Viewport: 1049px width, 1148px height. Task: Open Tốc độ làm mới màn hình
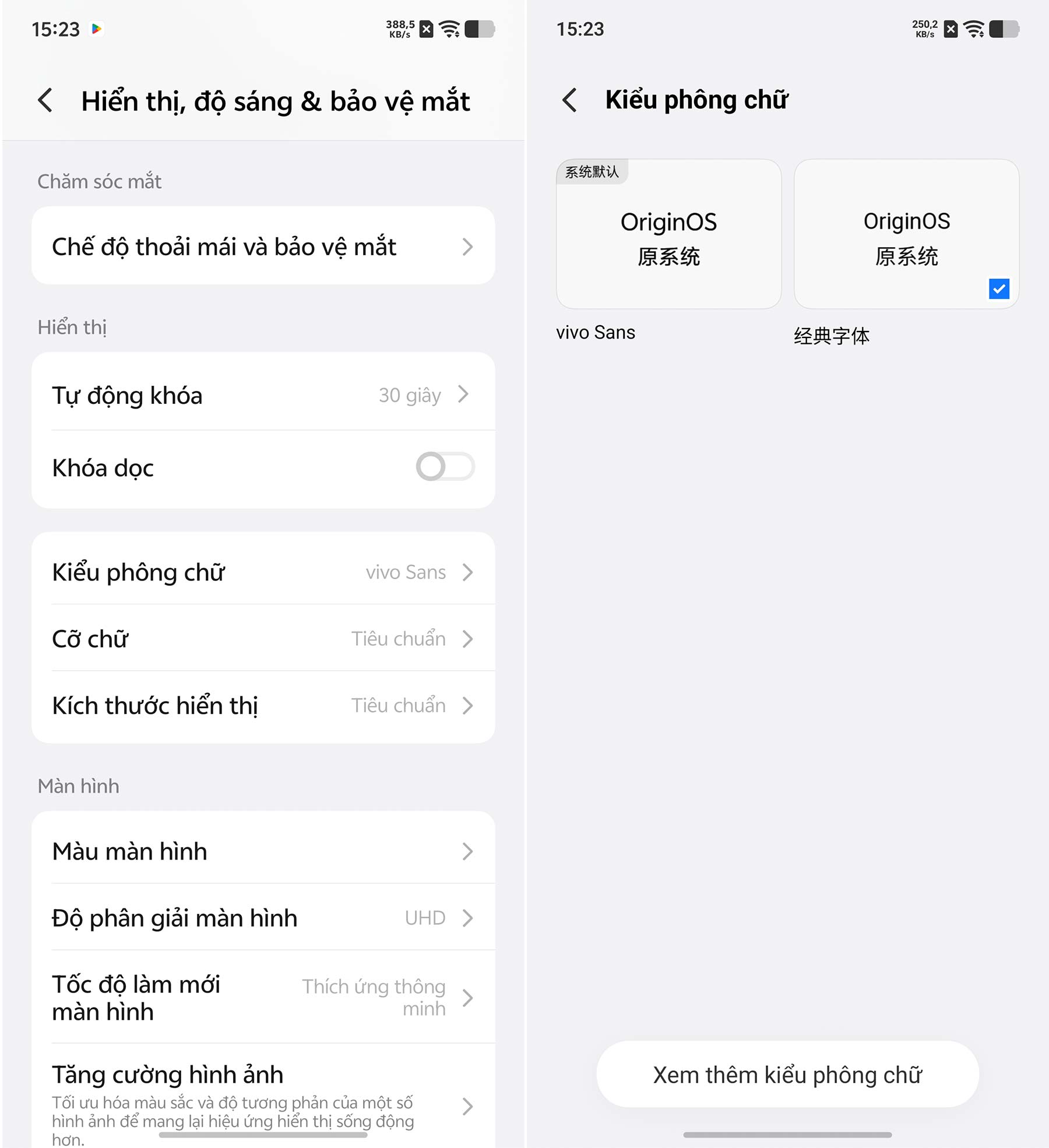pos(263,998)
